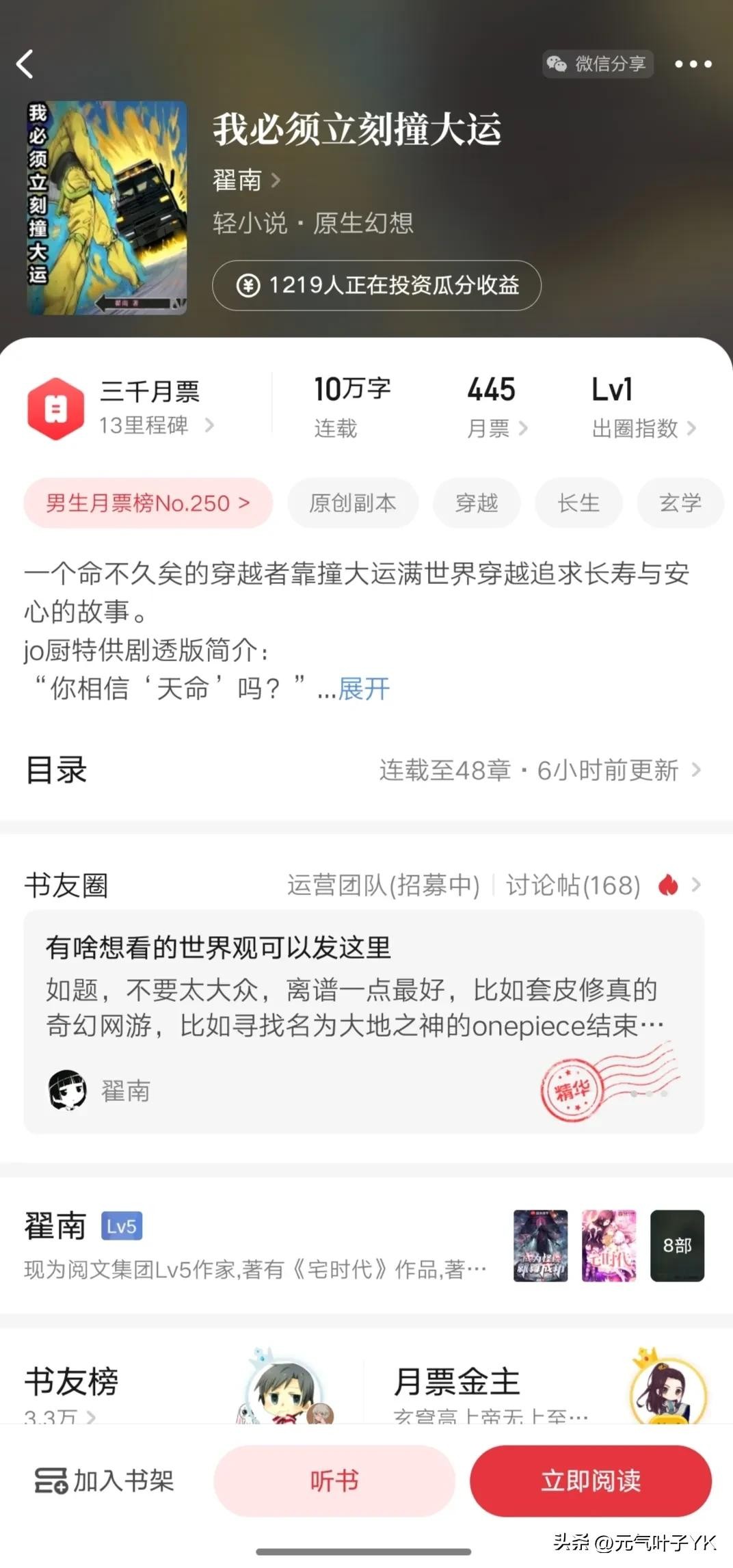Add this book with 加入书架
733x1568 pixels.
(x=105, y=1480)
